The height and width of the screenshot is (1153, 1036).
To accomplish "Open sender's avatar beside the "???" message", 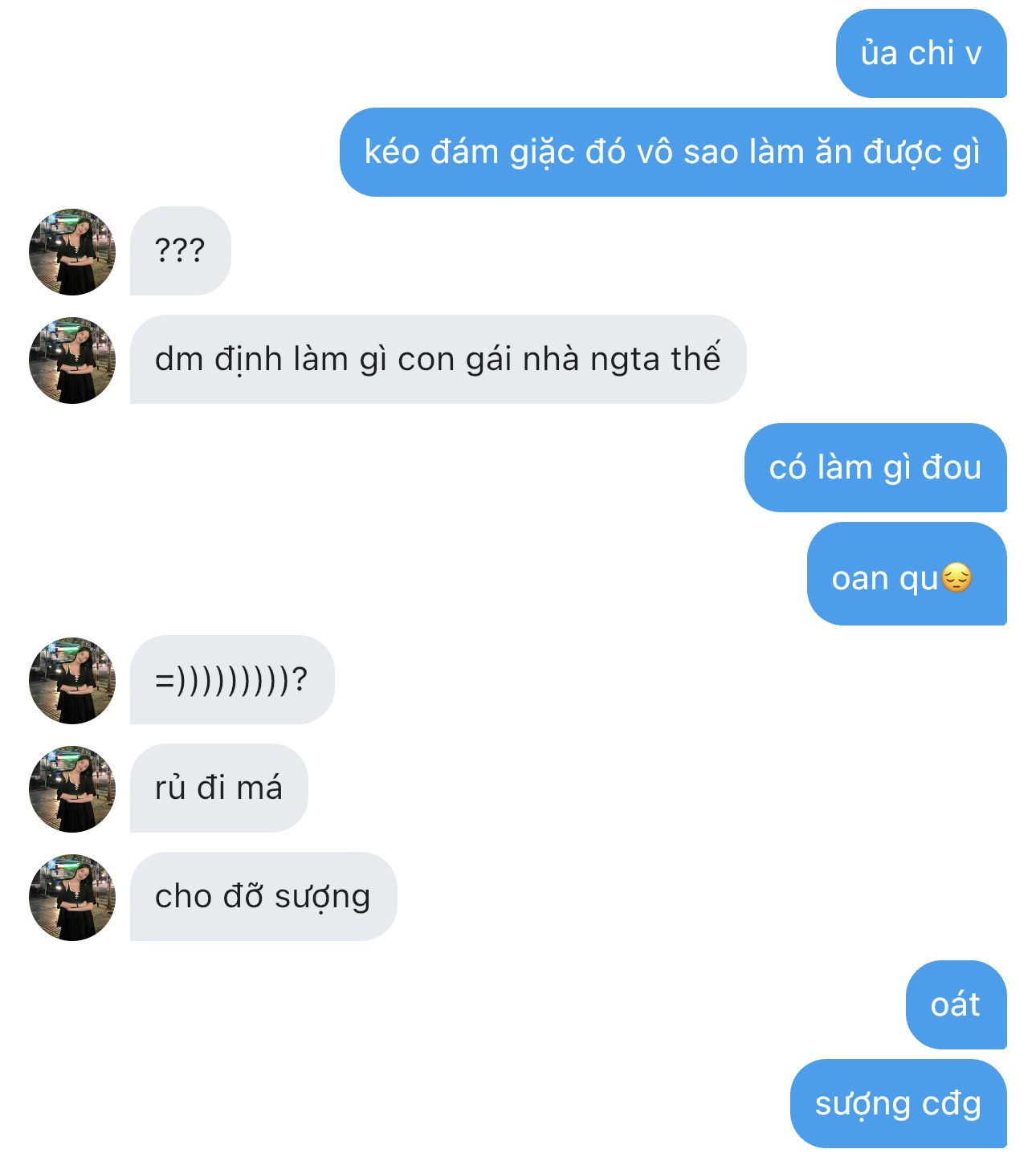I will (72, 252).
